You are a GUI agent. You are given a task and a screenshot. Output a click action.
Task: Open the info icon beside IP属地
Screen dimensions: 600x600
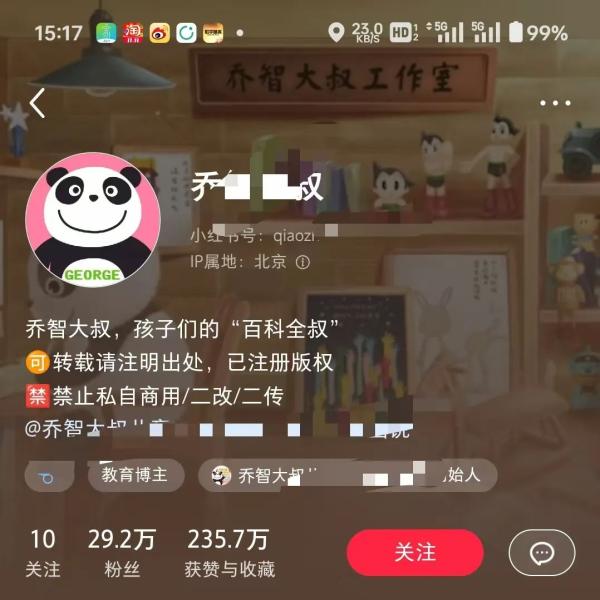(303, 262)
